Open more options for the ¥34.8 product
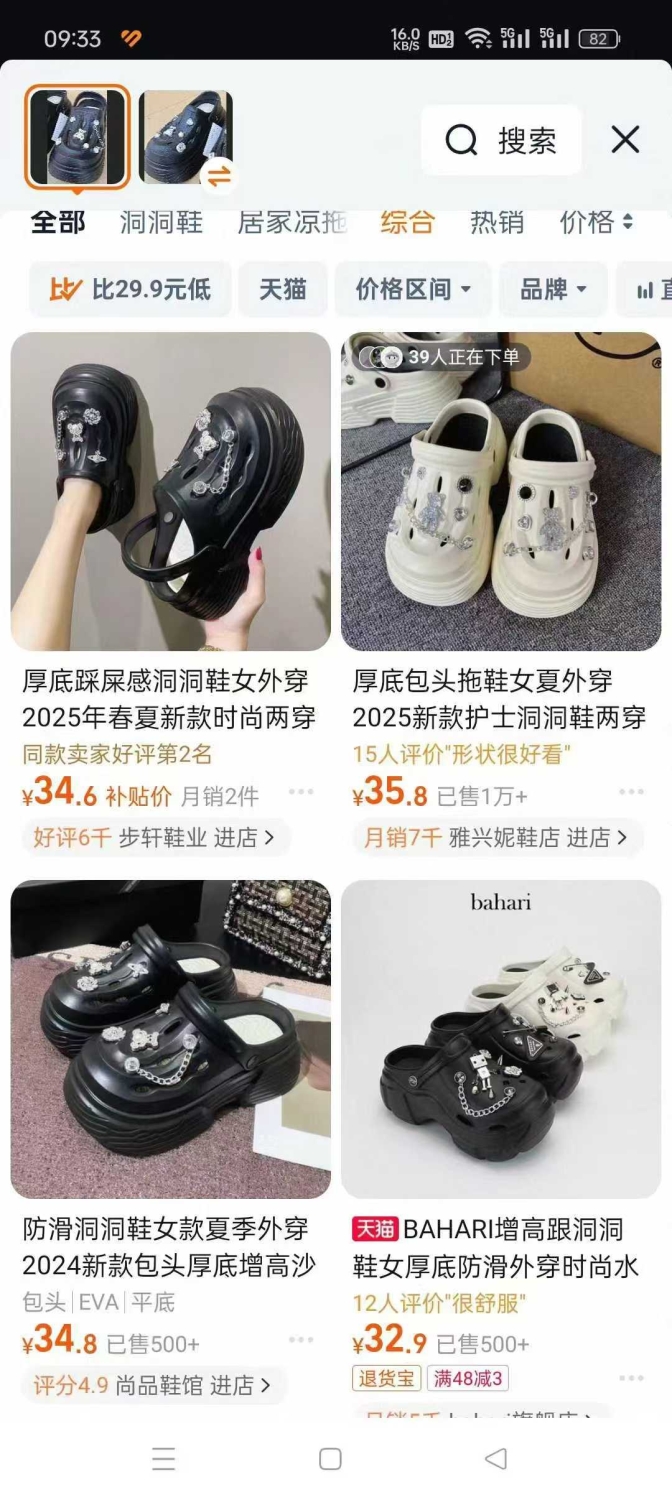This screenshot has width=672, height=1500. 301,1340
